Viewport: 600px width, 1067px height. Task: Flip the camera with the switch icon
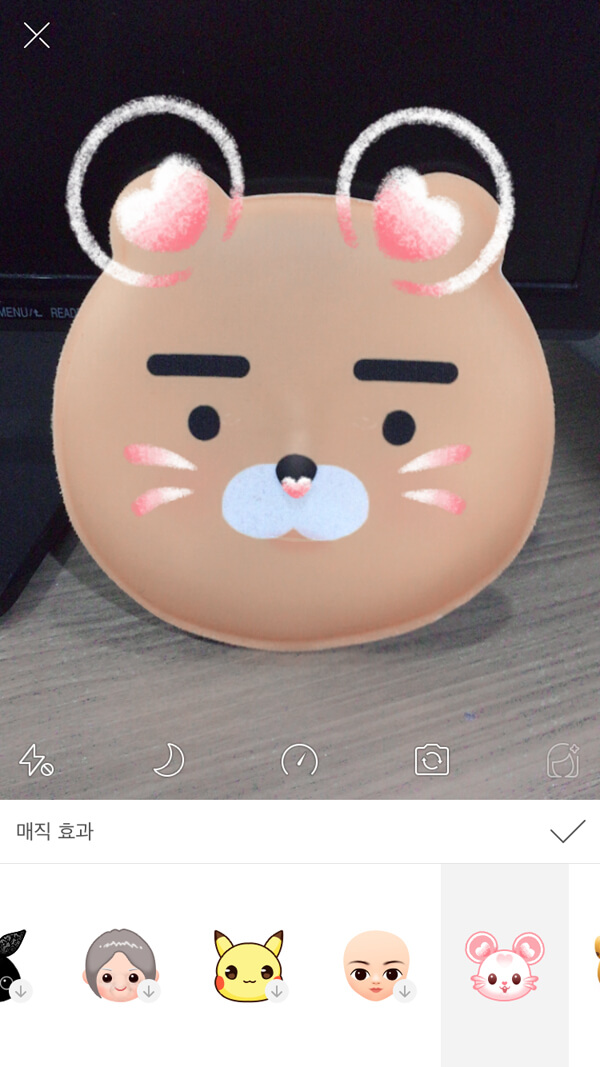click(x=432, y=760)
